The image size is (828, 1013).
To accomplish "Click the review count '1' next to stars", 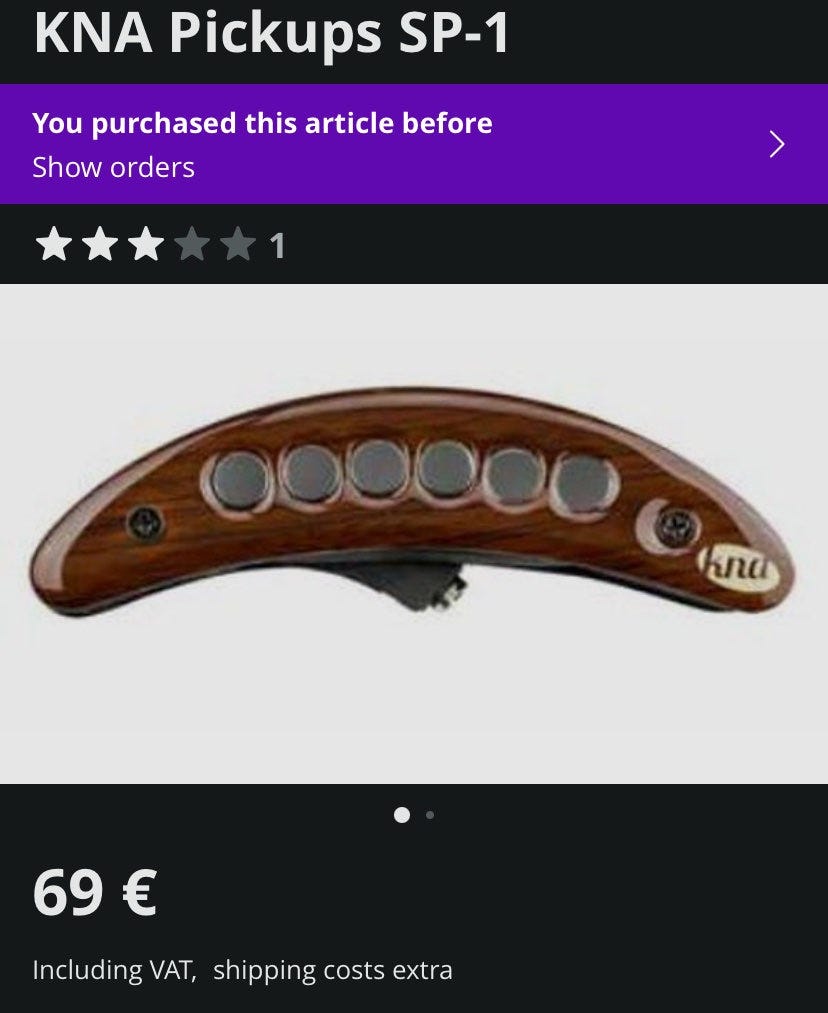I will [276, 243].
